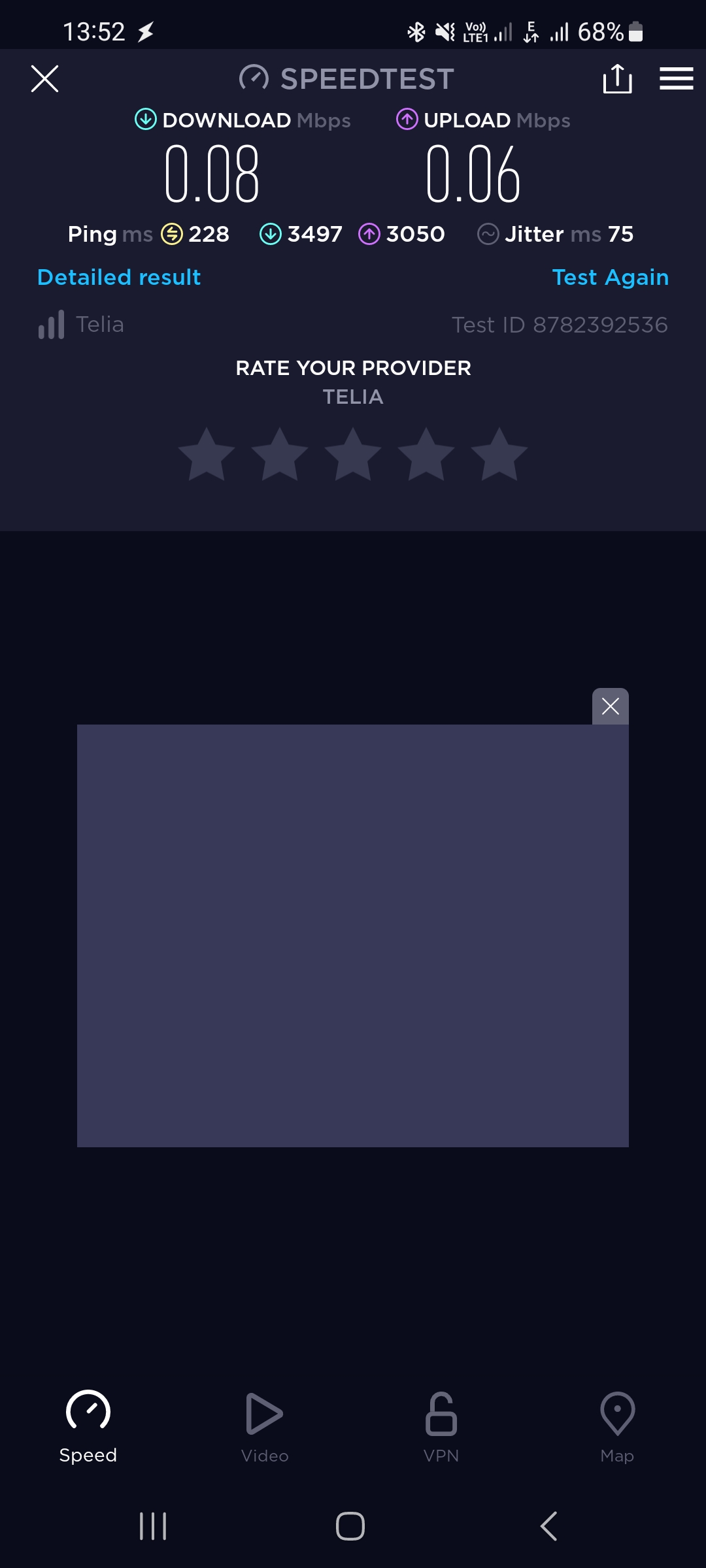Viewport: 706px width, 1568px height.
Task: Open recent apps from navigation bar
Action: (153, 1526)
